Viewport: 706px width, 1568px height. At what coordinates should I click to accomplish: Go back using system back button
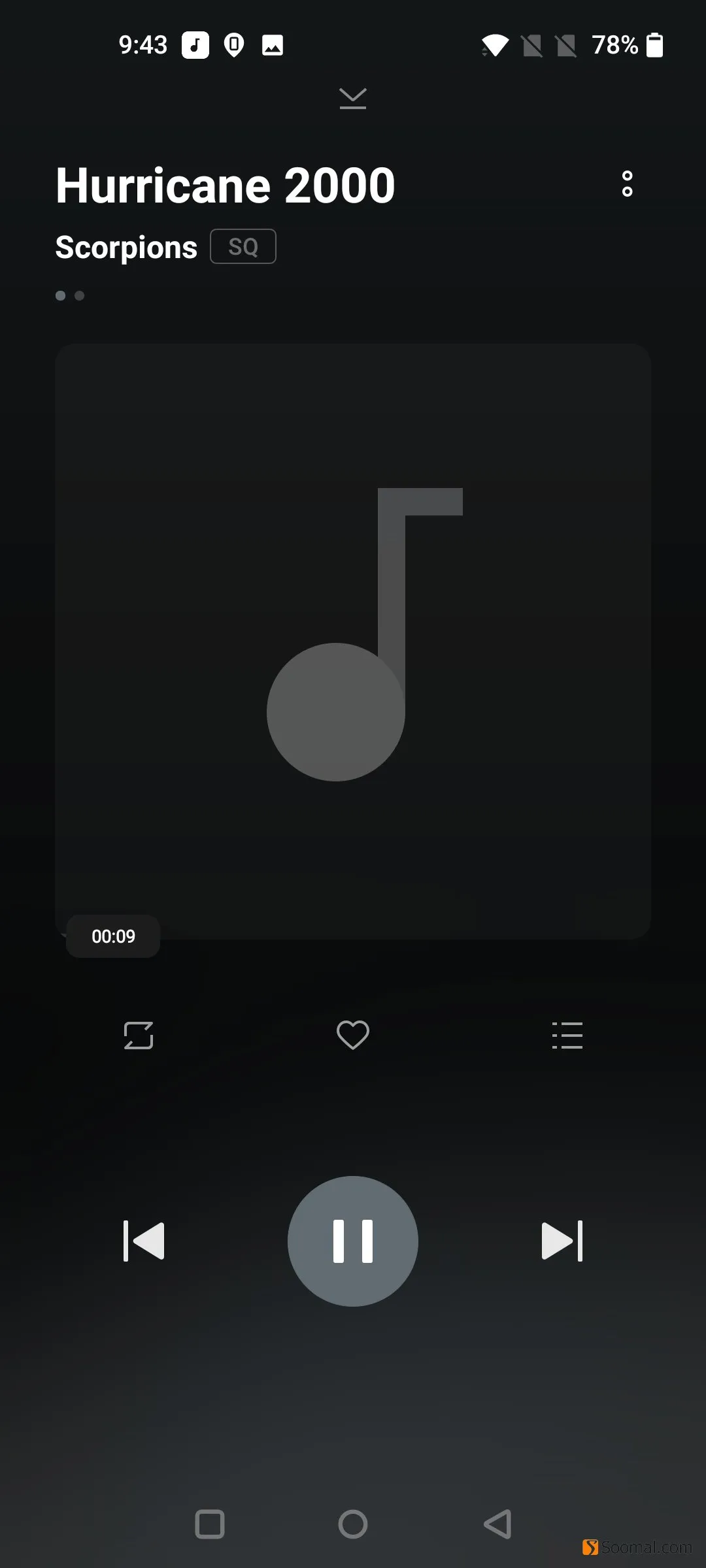(x=497, y=1524)
